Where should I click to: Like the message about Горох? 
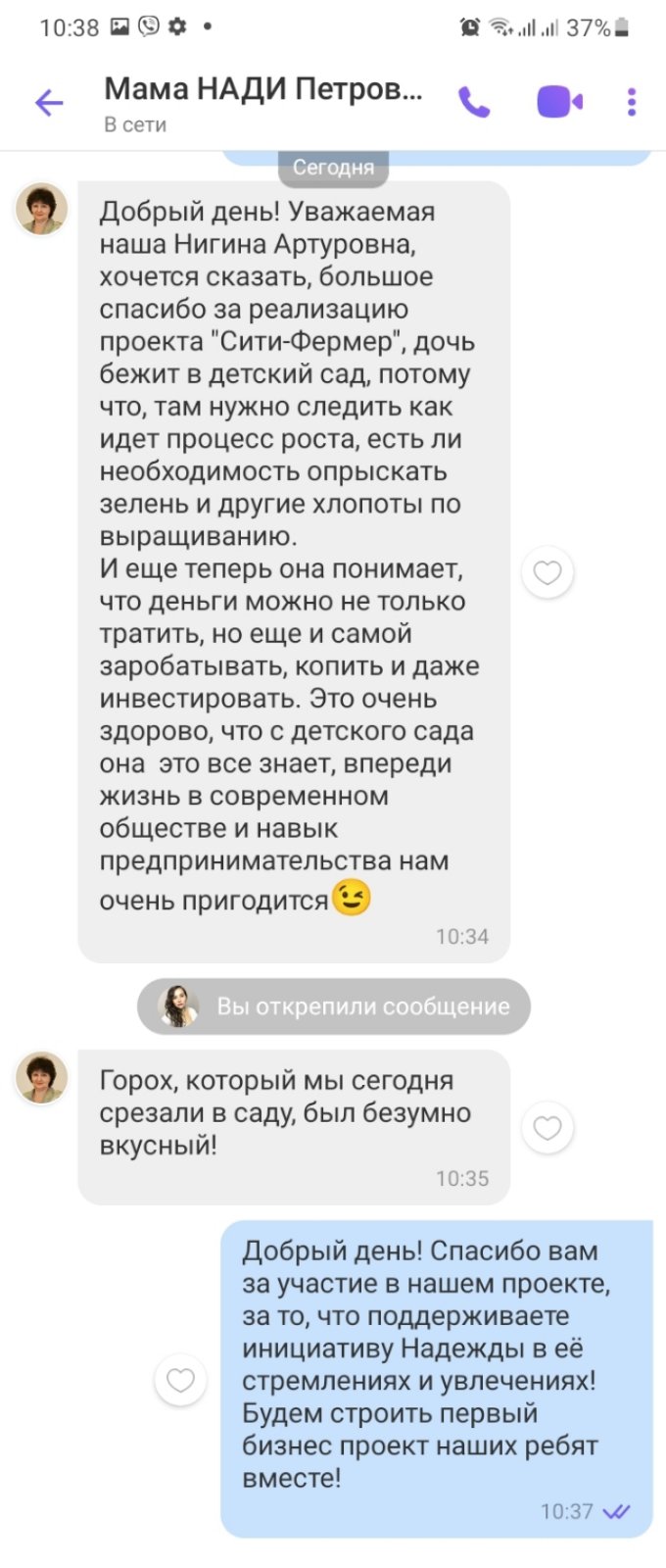[x=547, y=1128]
